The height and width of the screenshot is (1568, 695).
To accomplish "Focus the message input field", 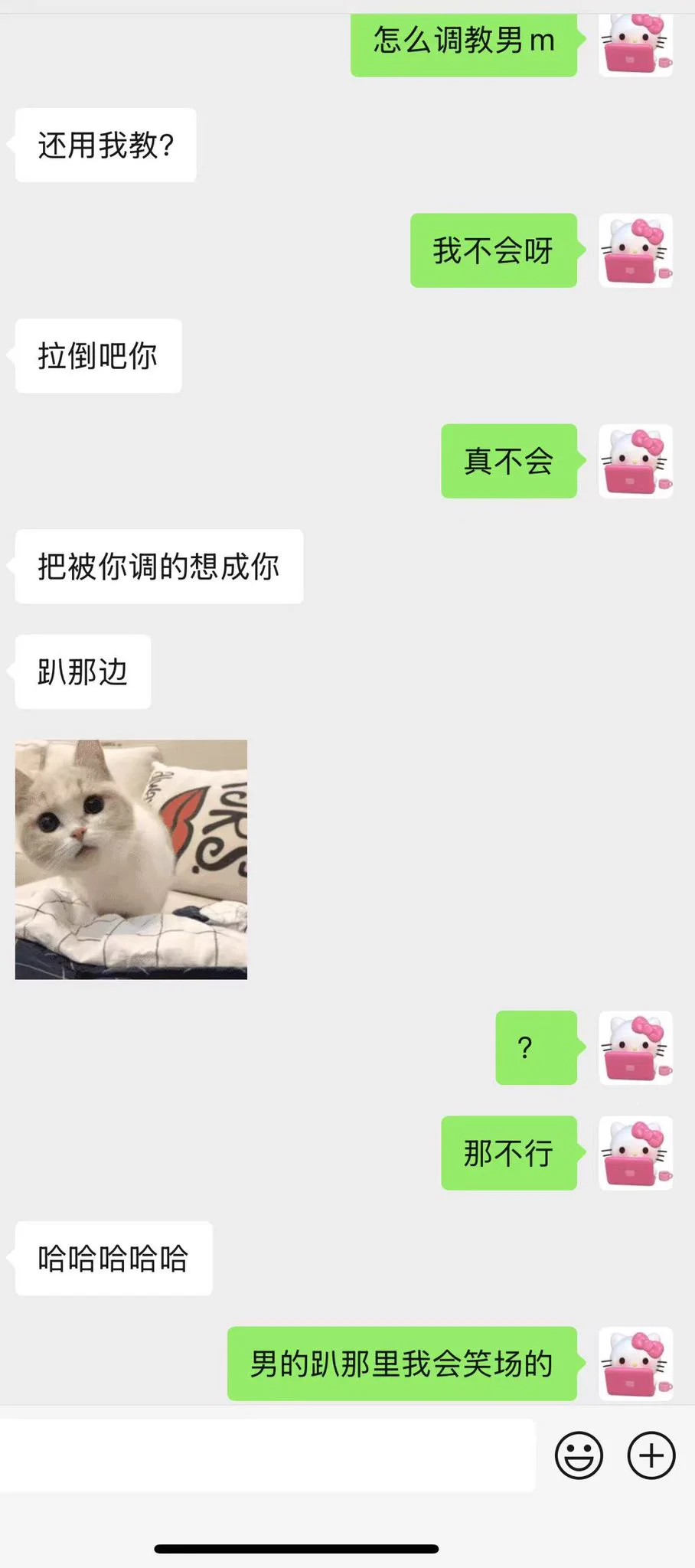I will pos(266,1455).
